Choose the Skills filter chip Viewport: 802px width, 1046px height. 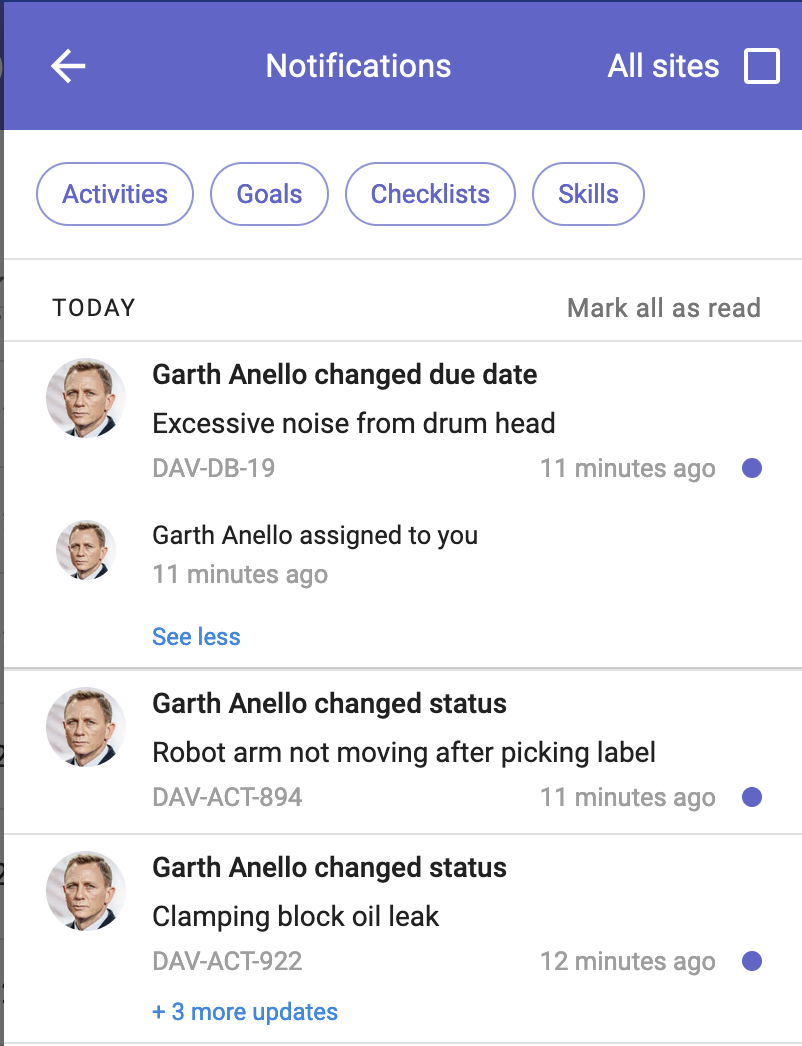click(x=588, y=194)
